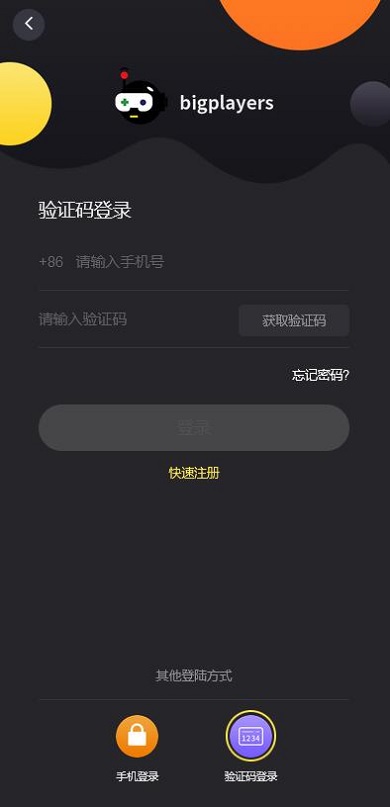Viewport: 390px width, 807px height.
Task: Go back using the top-left arrow
Action: [x=29, y=24]
